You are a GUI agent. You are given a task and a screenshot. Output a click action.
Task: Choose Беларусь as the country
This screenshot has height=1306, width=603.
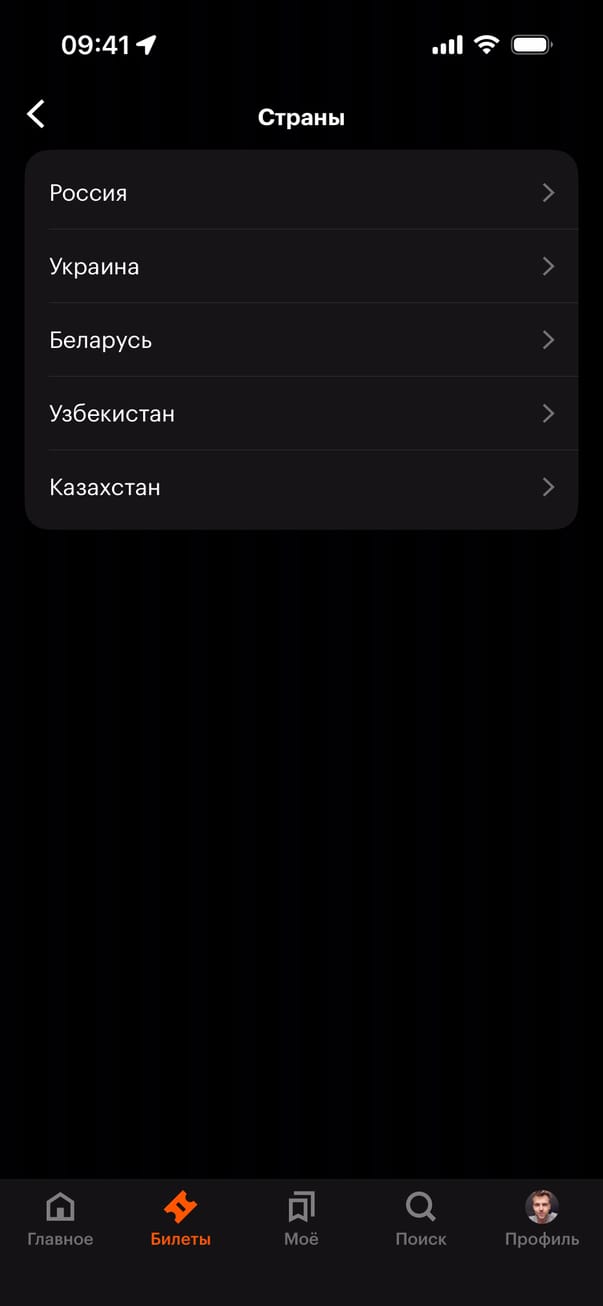[x=300, y=340]
